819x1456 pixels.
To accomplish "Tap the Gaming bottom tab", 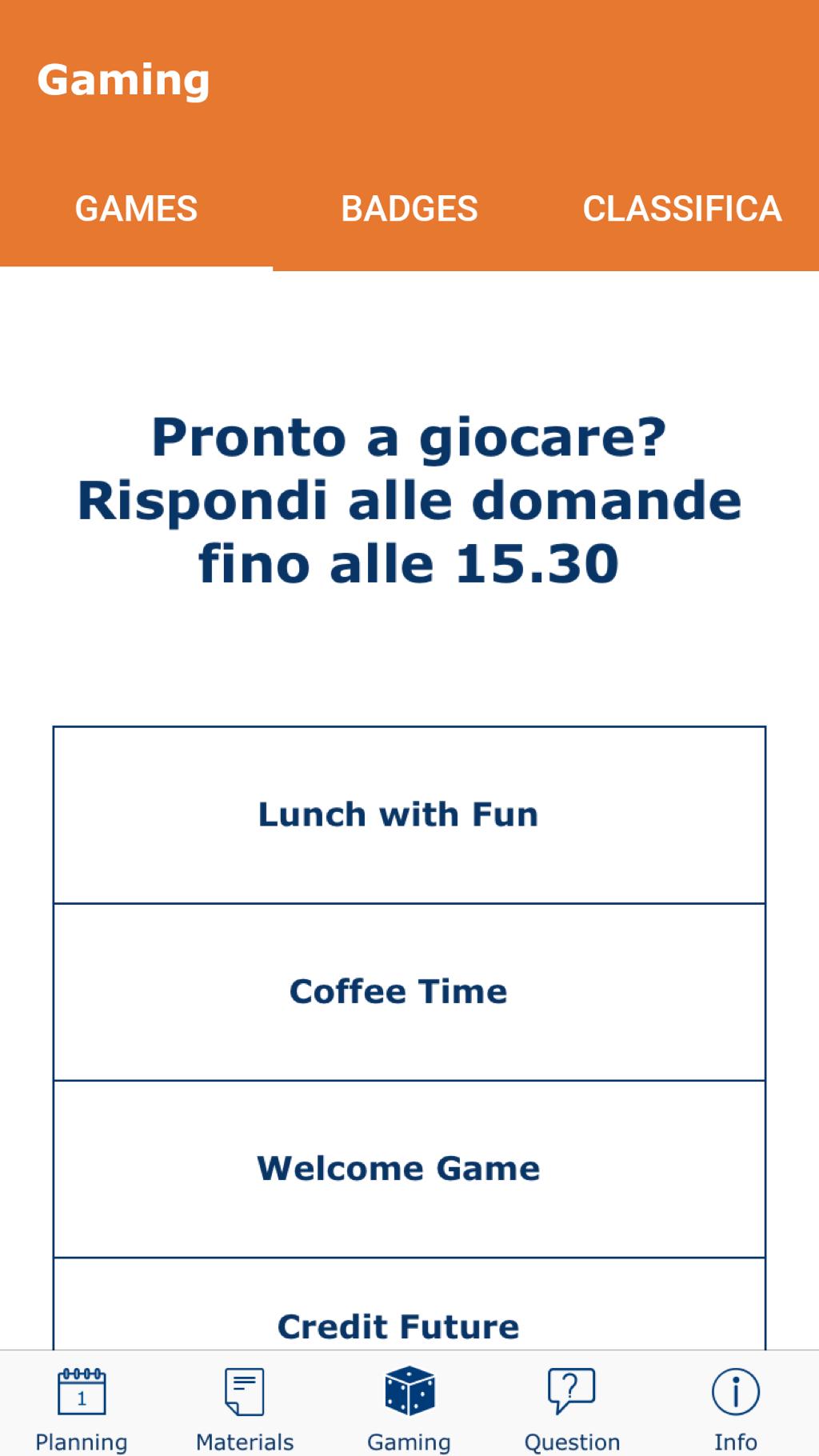I will tap(409, 1408).
